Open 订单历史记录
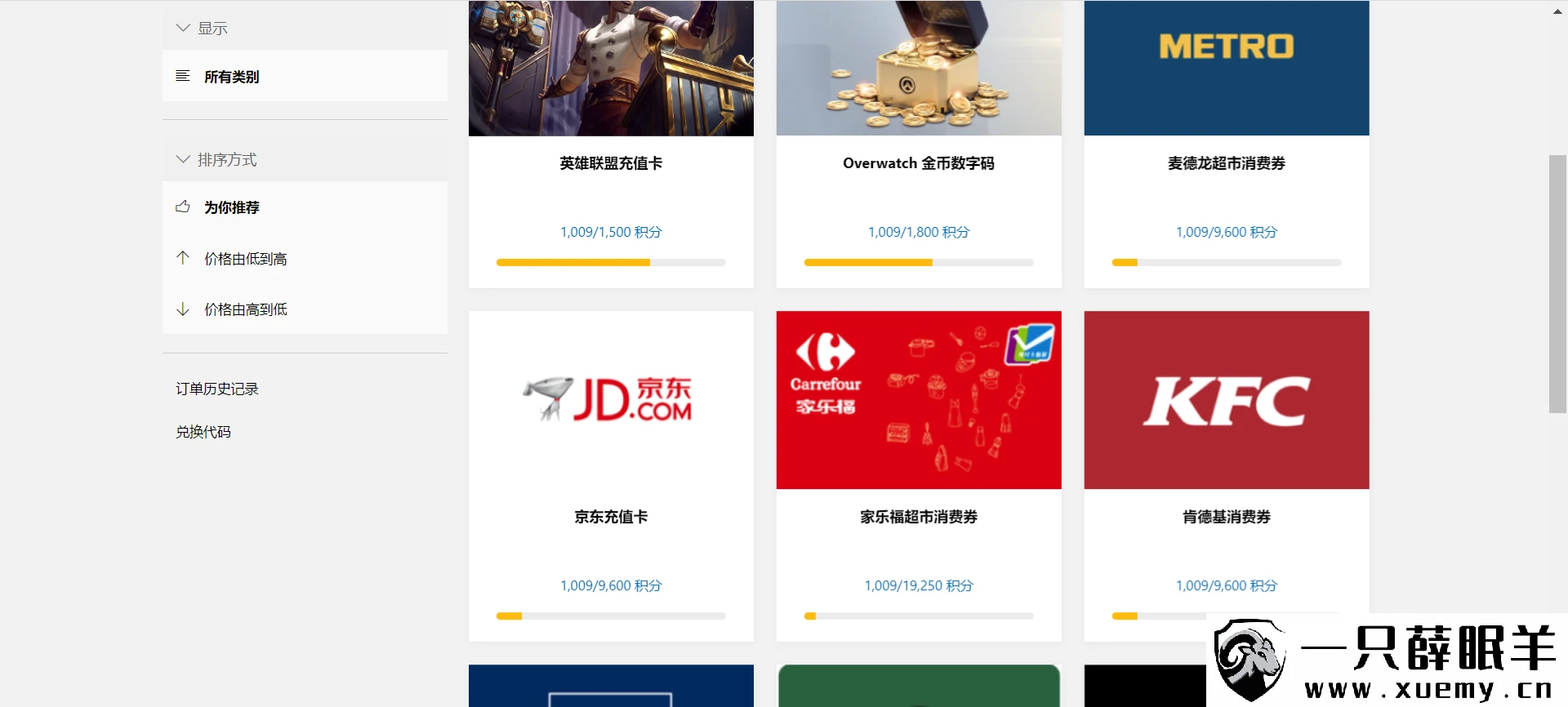1568x707 pixels. 217,389
